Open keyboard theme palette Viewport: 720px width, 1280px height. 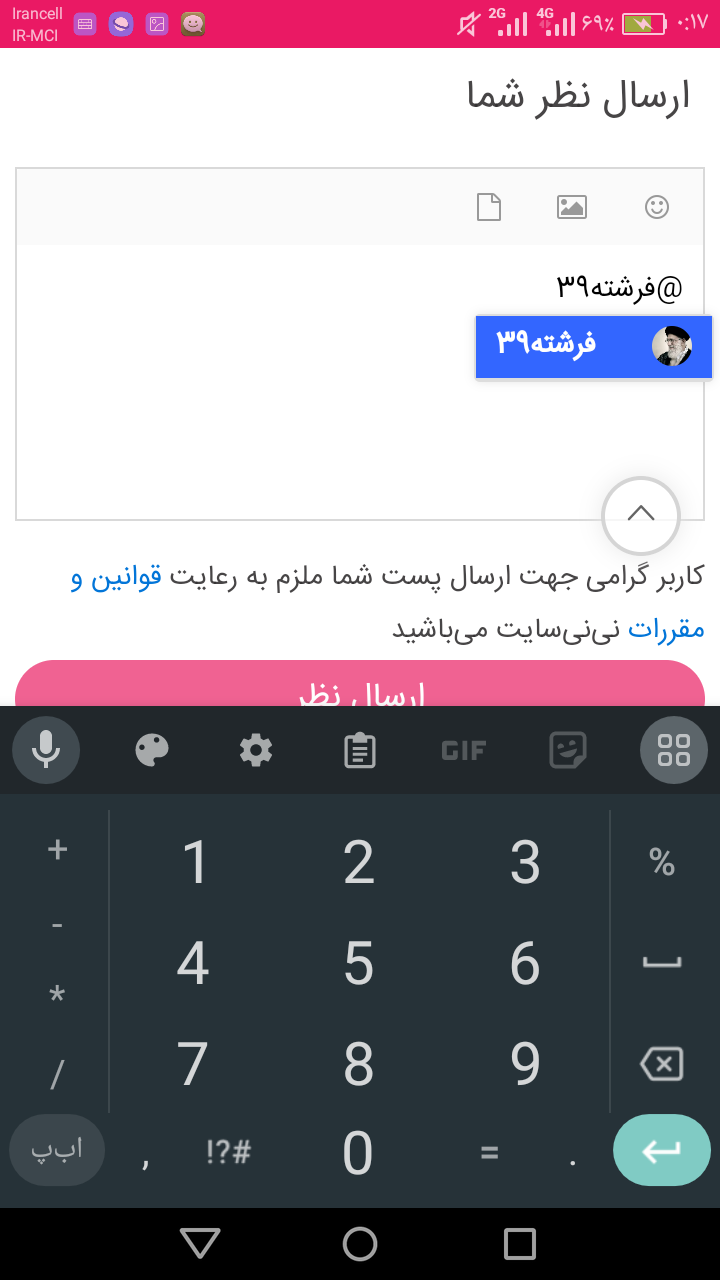click(152, 750)
